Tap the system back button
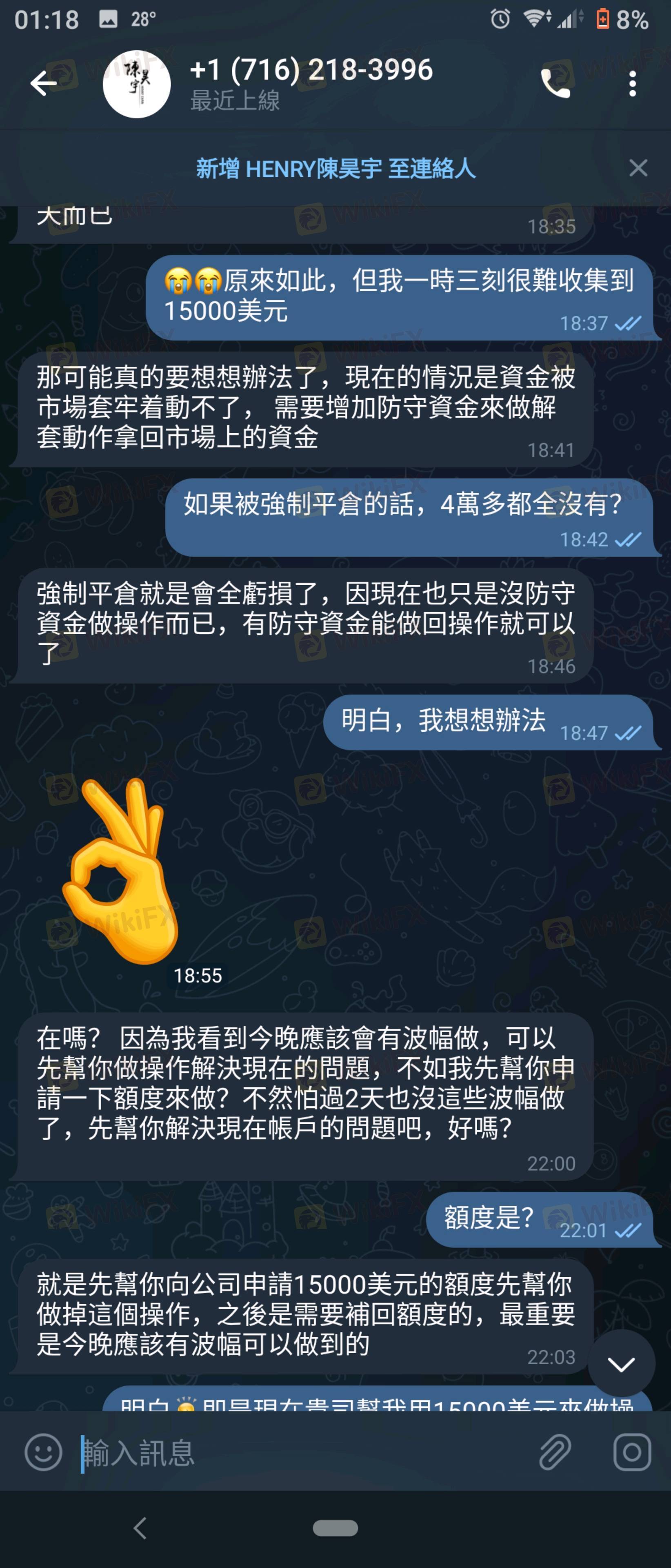This screenshot has width=671, height=1568. [x=140, y=1528]
